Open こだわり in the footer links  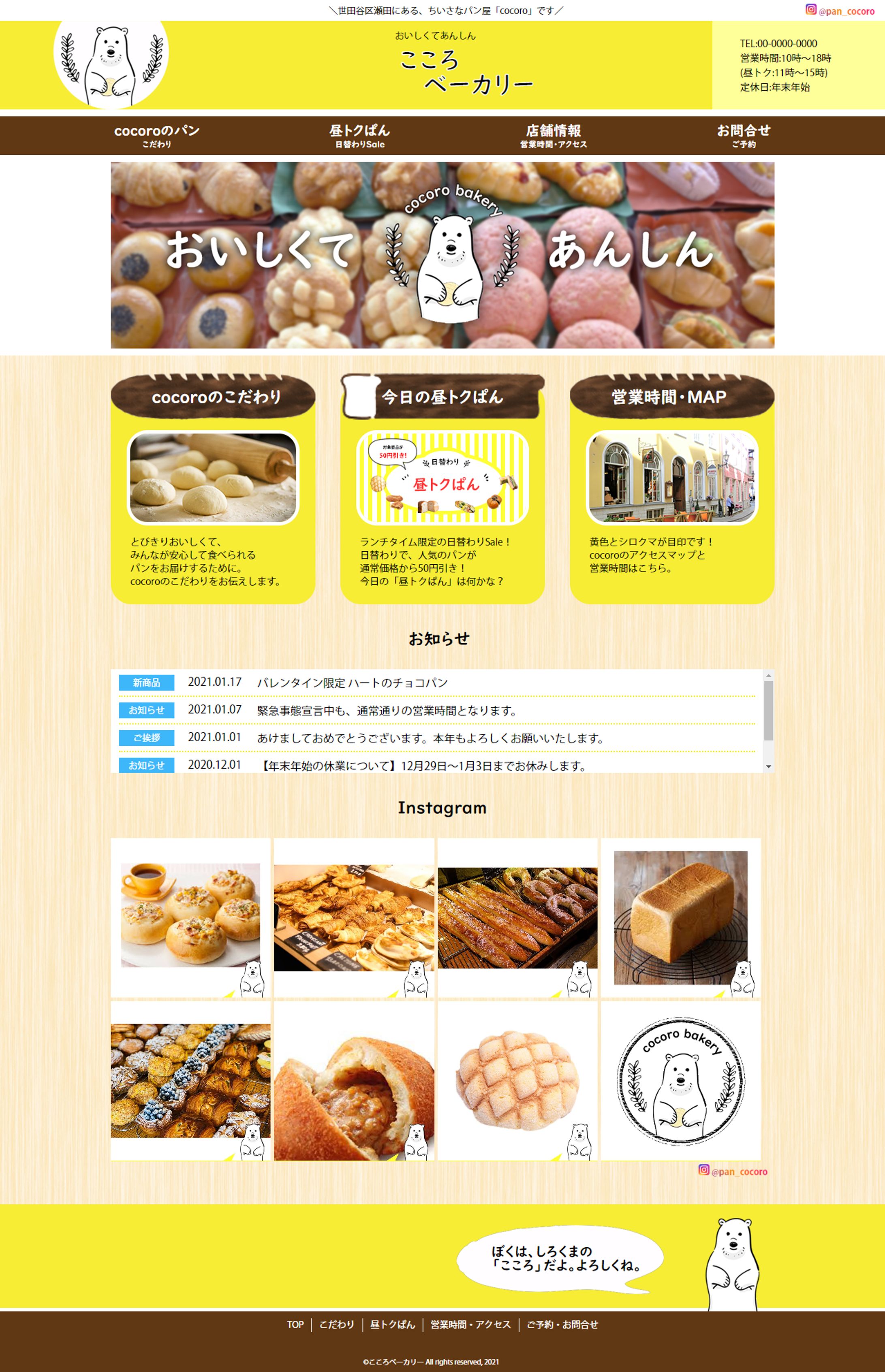[337, 1324]
